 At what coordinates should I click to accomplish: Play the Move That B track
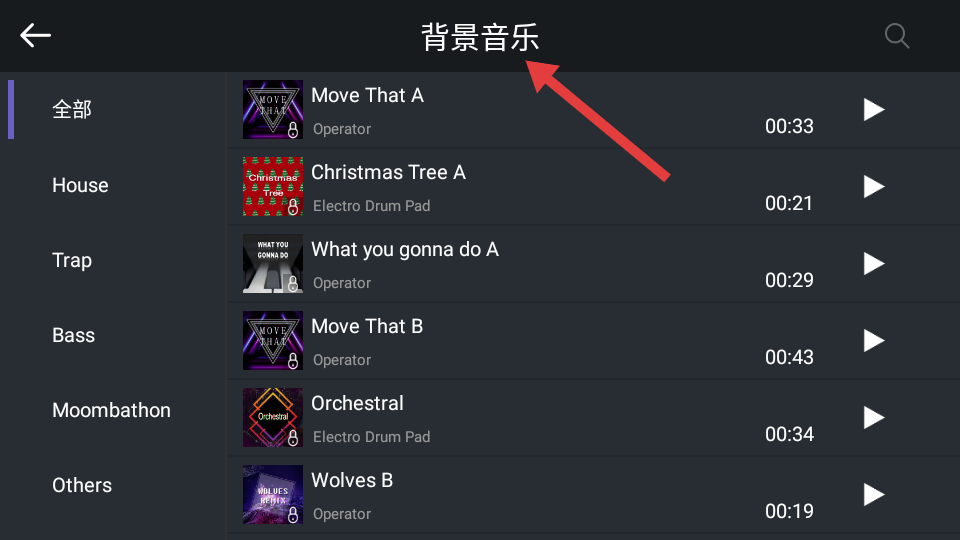click(x=874, y=340)
